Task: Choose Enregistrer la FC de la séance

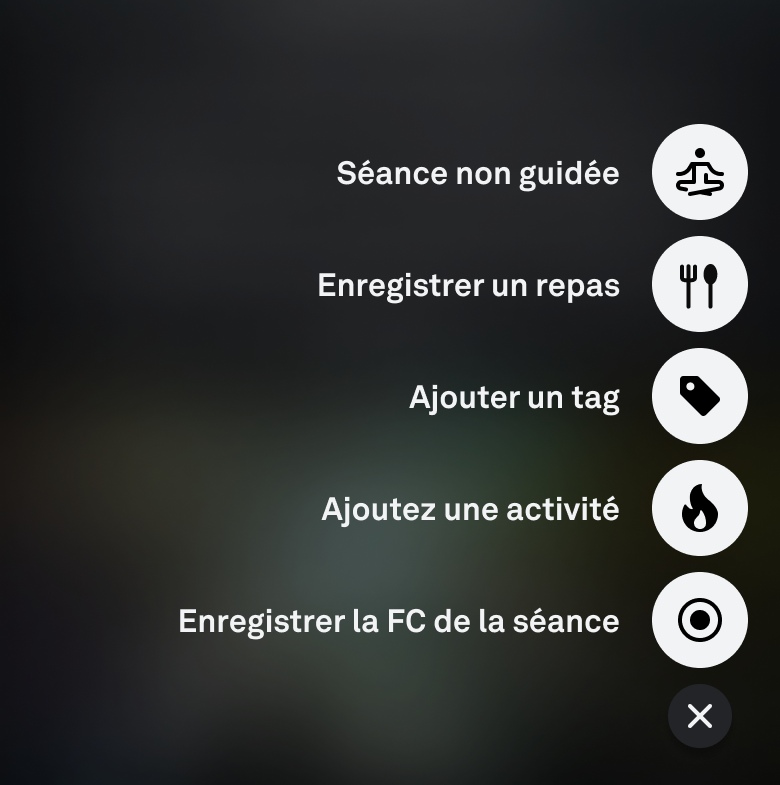Action: click(x=699, y=620)
